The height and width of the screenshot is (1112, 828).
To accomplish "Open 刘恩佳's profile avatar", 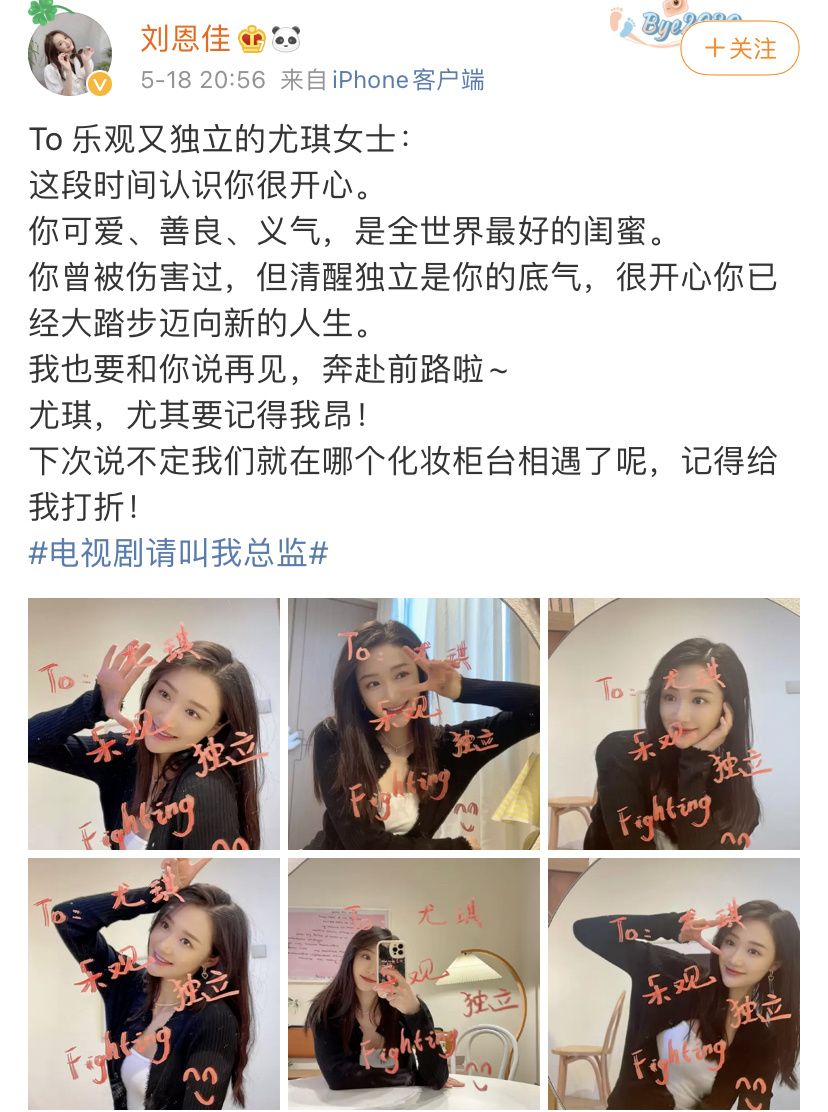I will click(70, 55).
